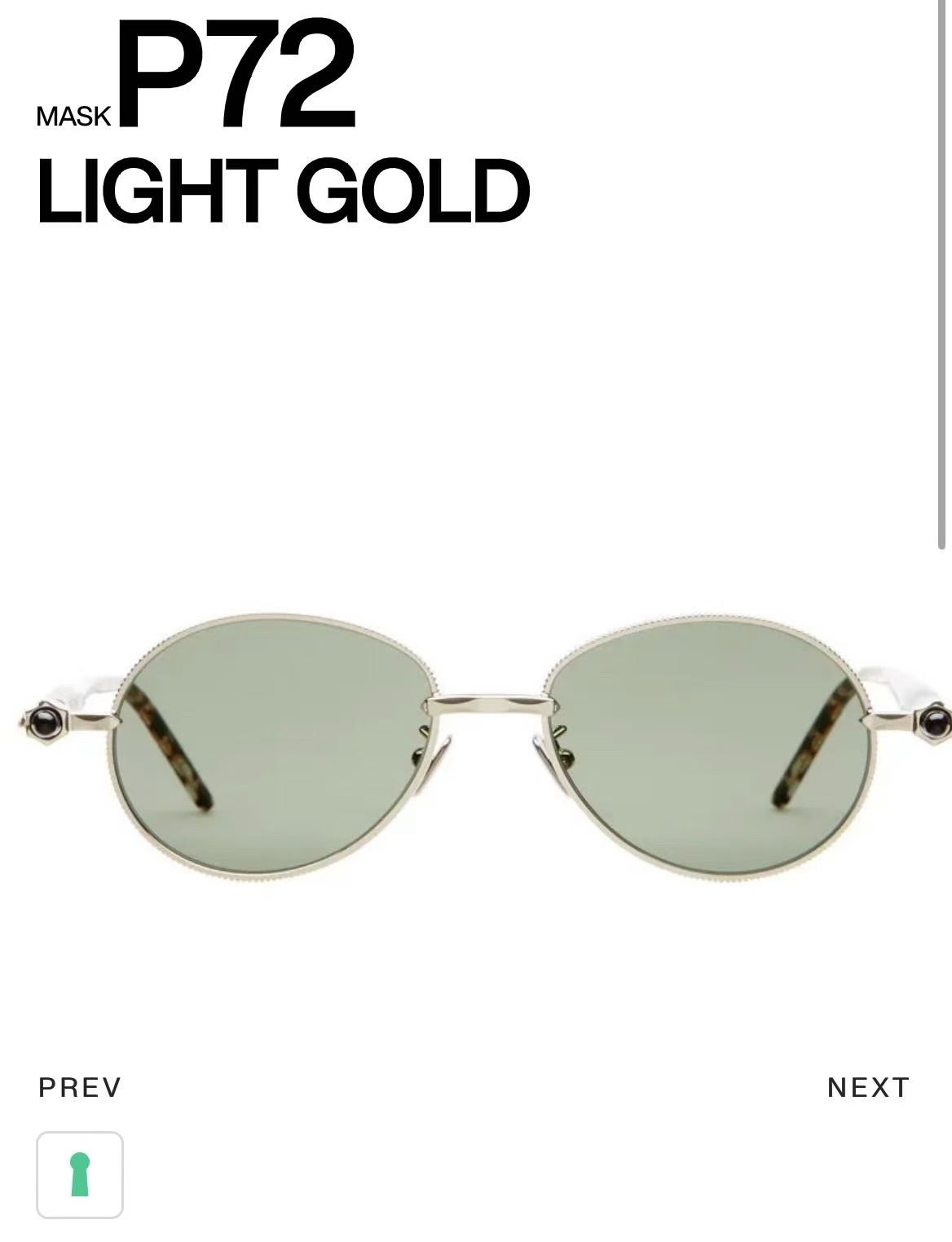Screen dimensions: 952x1242
Task: Show the NEXT product image
Action: [x=868, y=1087]
